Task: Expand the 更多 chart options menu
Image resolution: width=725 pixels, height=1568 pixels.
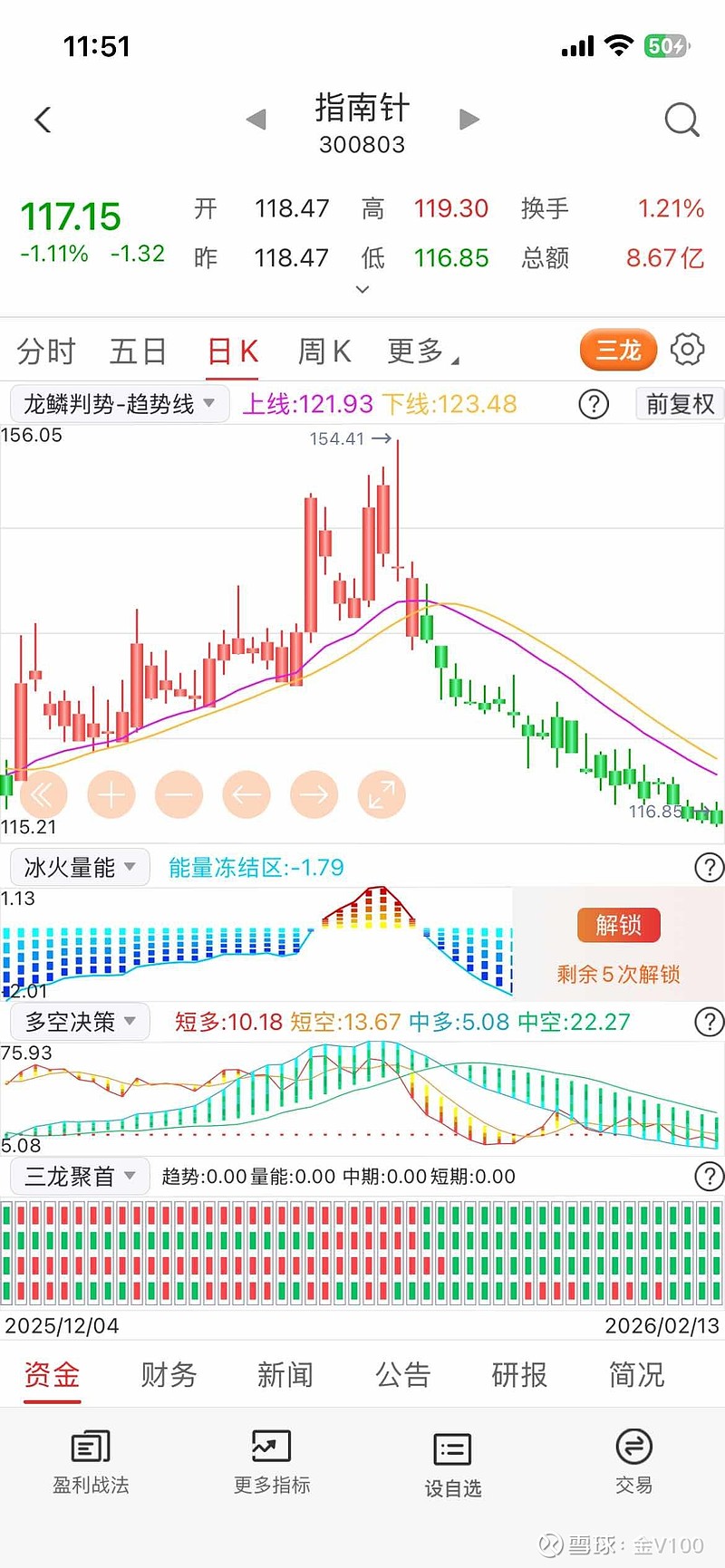Action: click(x=418, y=351)
